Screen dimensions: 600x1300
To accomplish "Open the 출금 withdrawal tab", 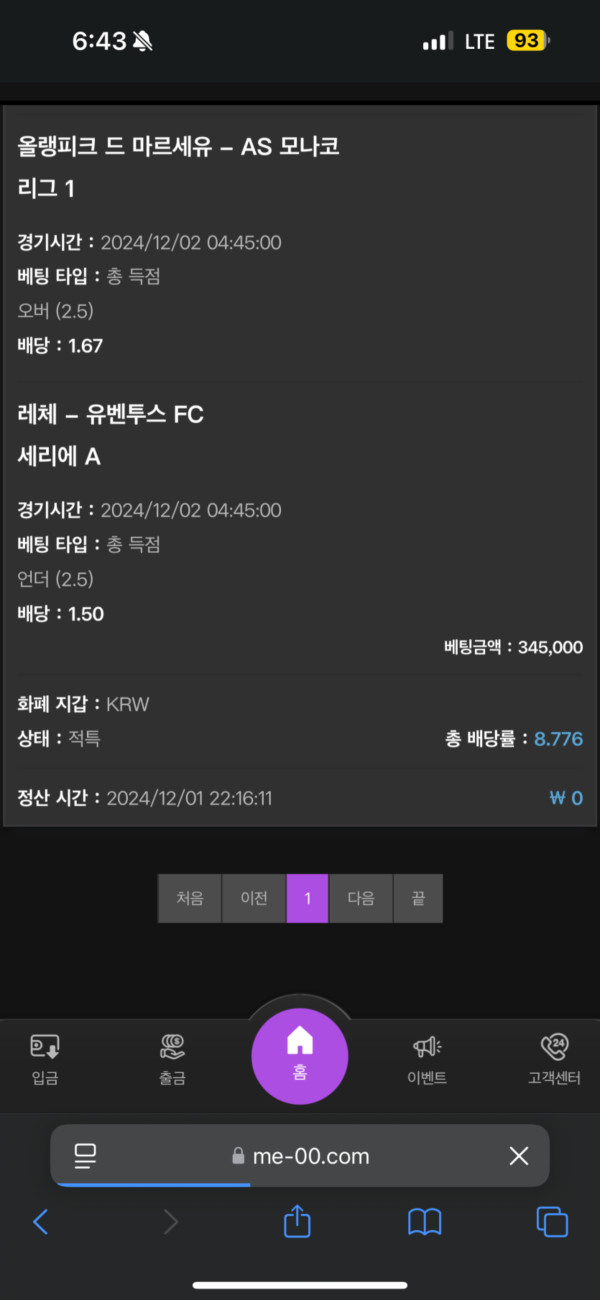I will click(172, 1060).
